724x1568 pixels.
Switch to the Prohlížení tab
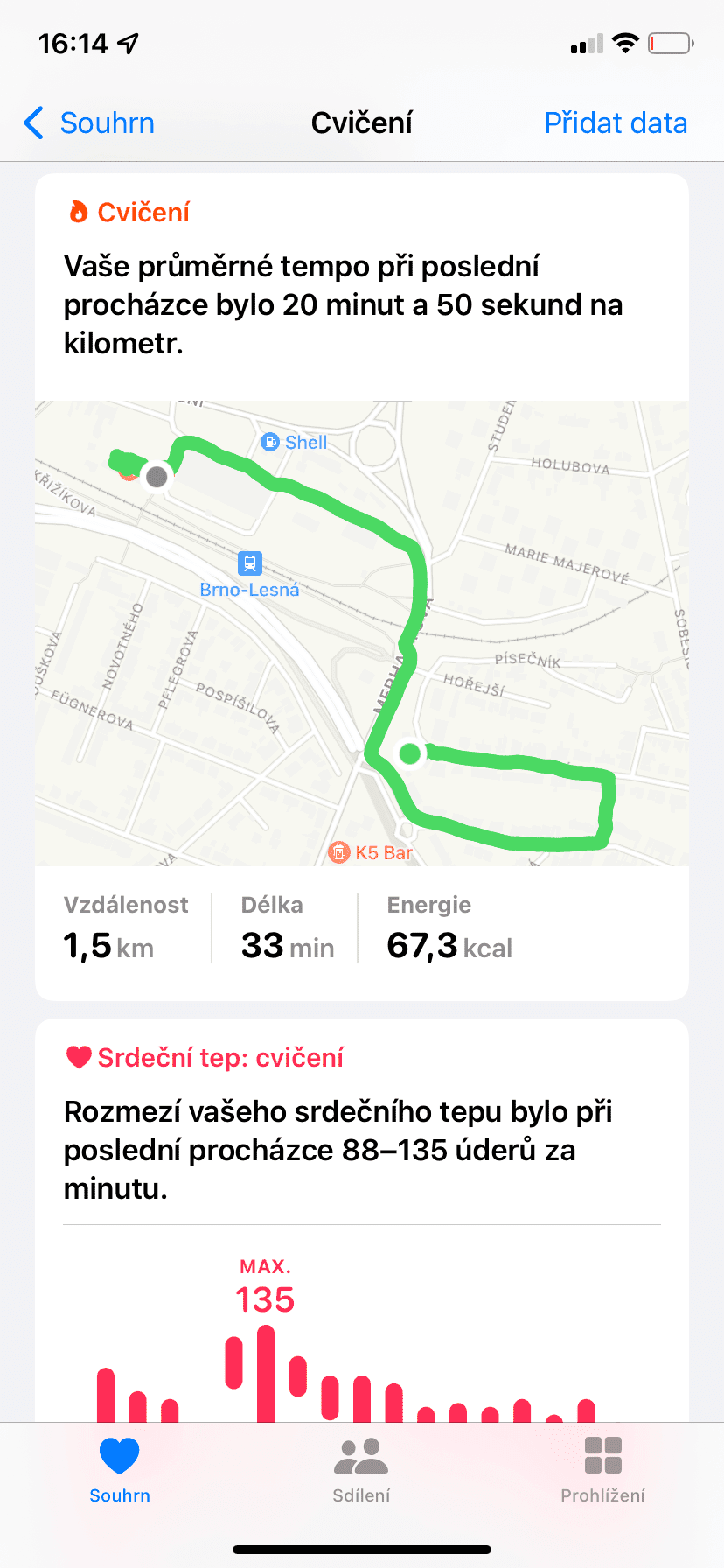(602, 1470)
